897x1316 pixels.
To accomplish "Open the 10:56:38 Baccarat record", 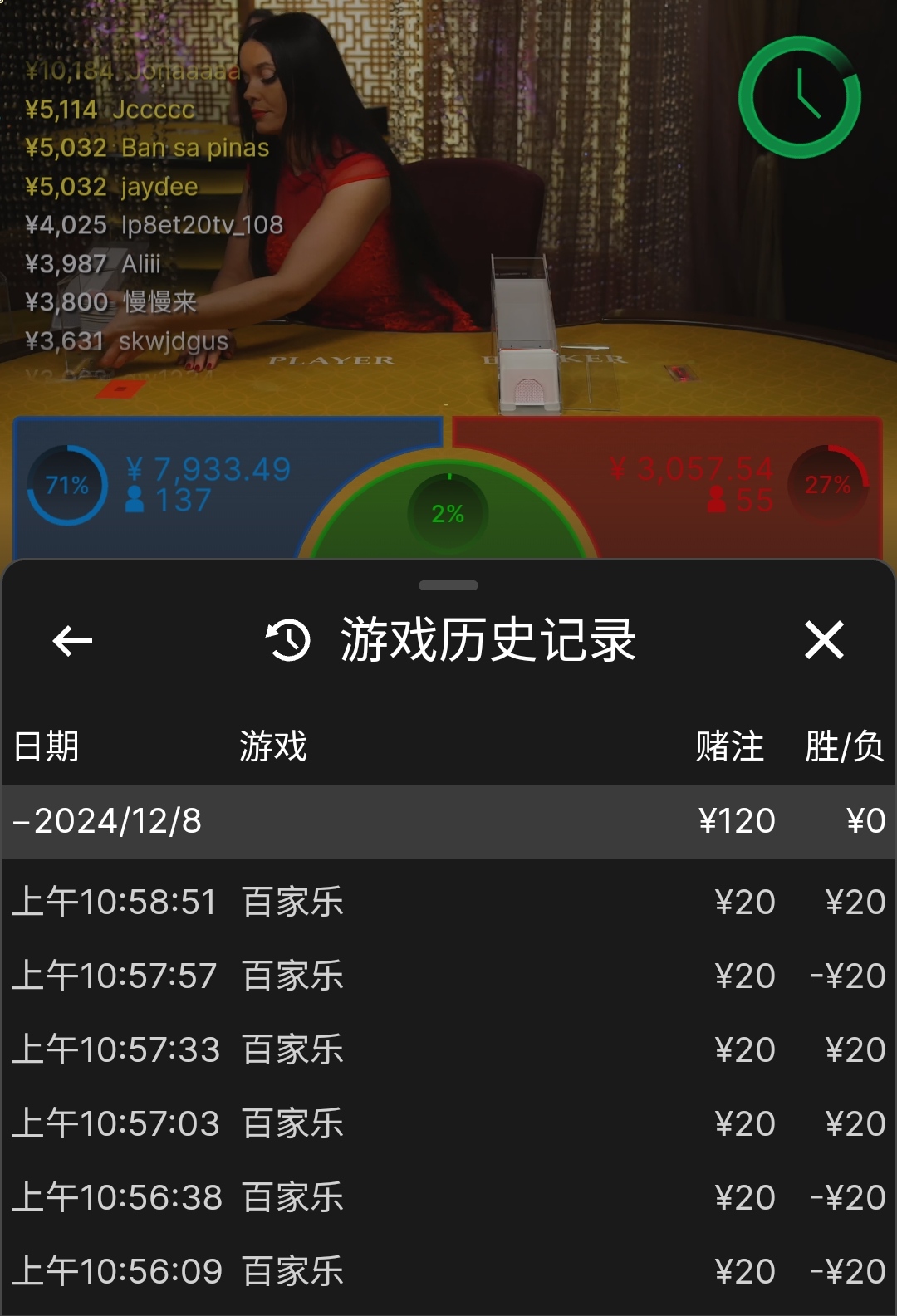I will (x=448, y=1198).
